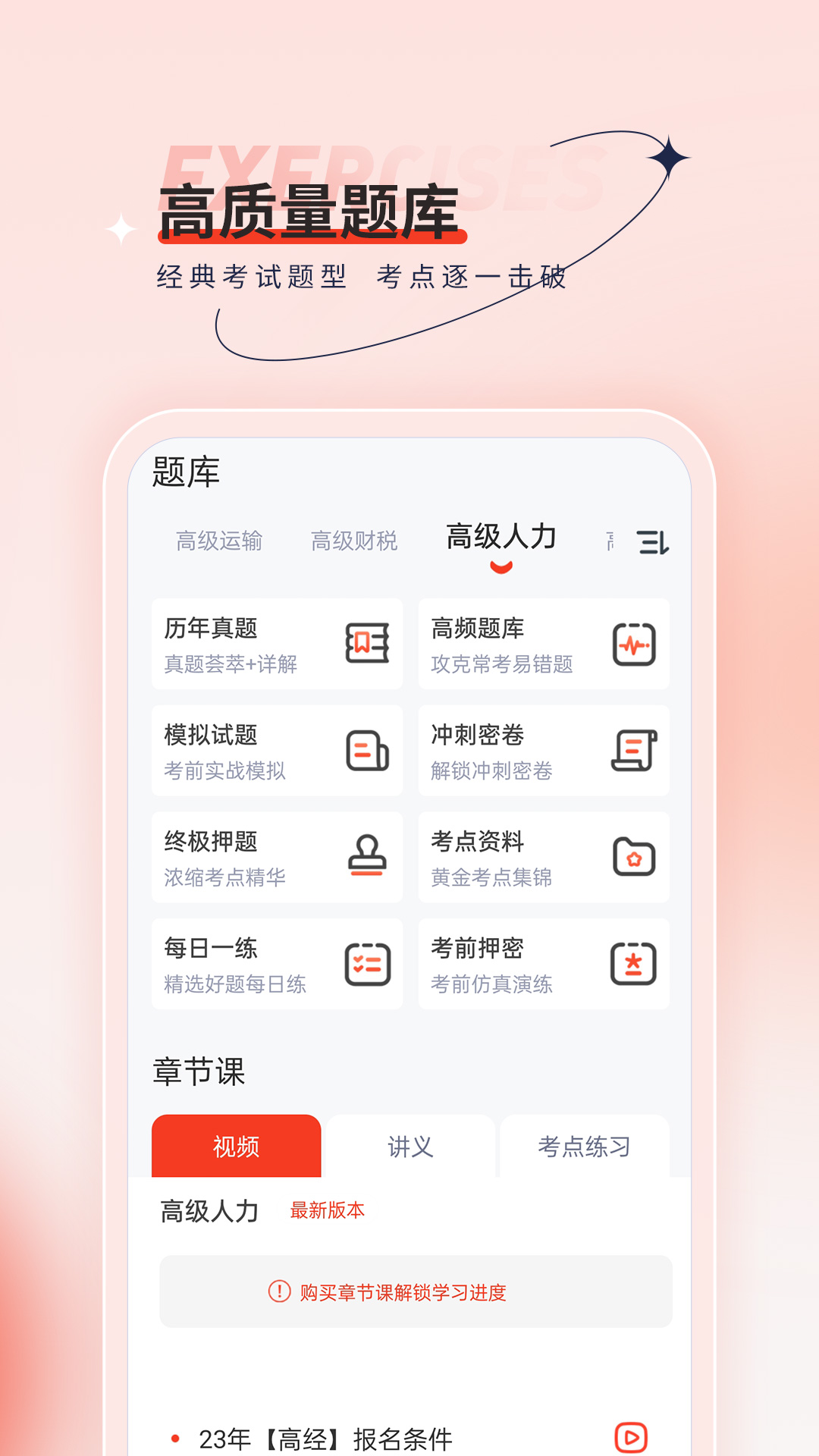Select the 模拟试题 paper icon
Screen dimensions: 819x1456
click(367, 750)
